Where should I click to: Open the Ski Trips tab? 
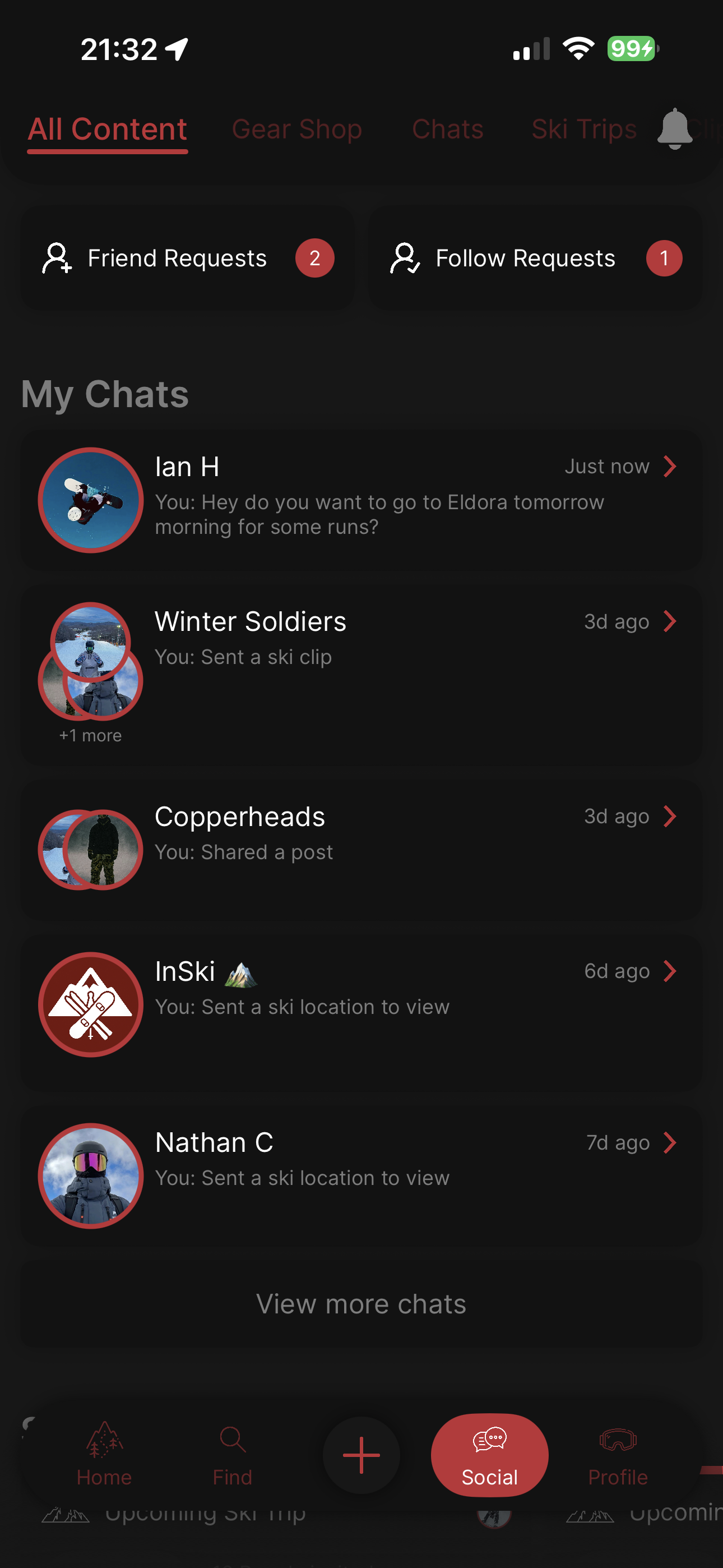point(583,128)
